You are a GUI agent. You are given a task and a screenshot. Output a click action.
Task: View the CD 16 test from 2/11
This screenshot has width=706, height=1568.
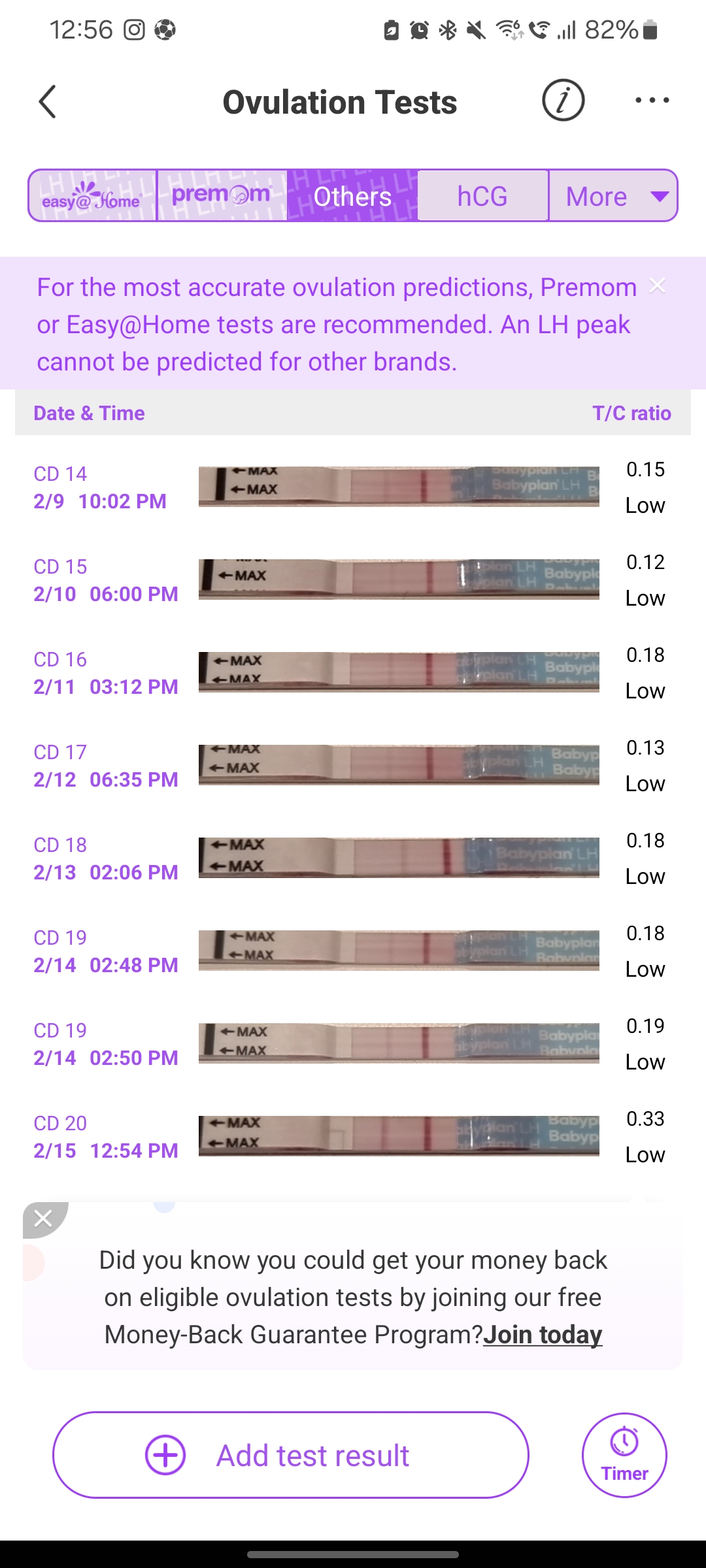(x=353, y=672)
